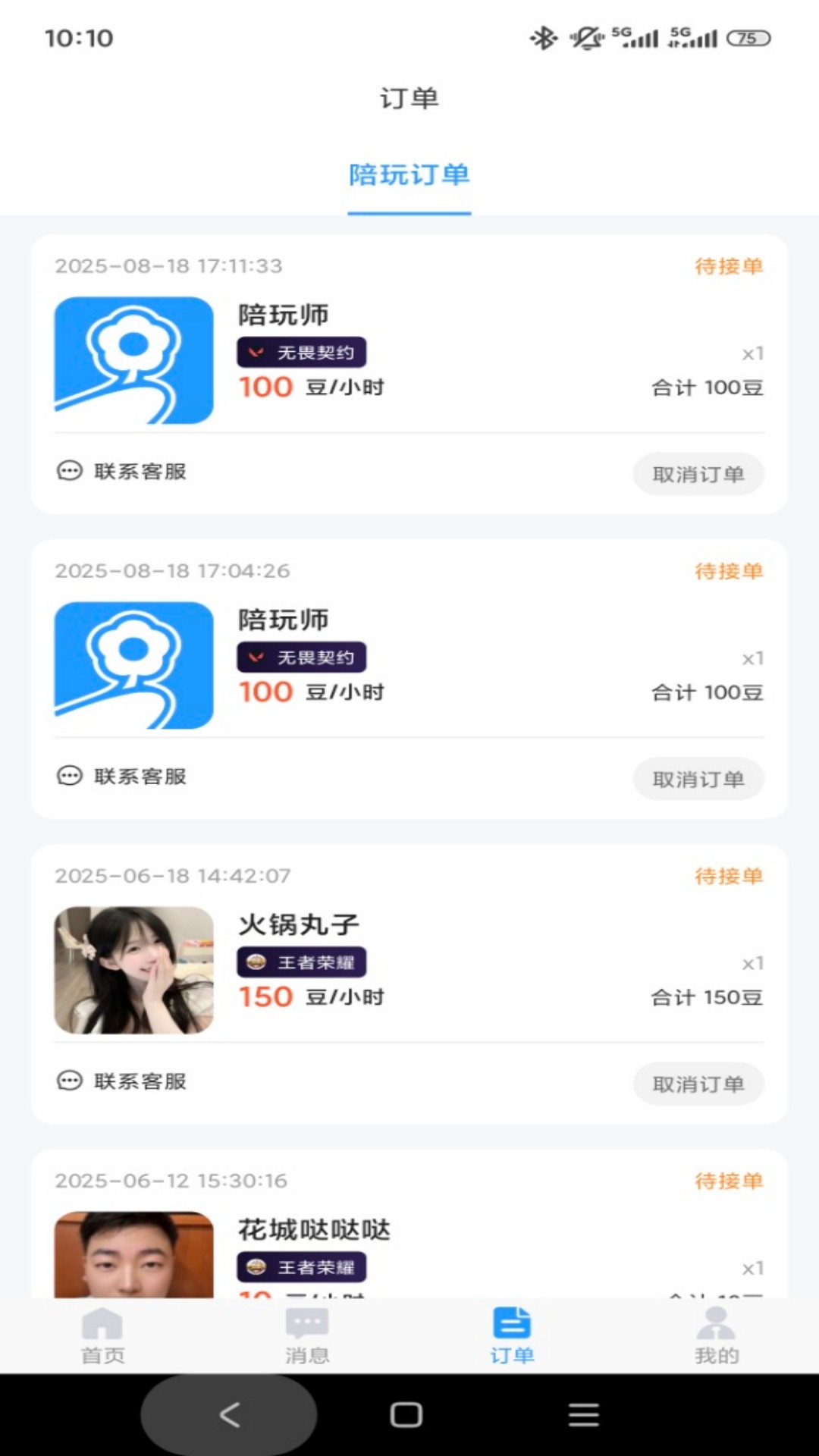Open 花城哒哒哒's avatar photo
The image size is (819, 1456).
[133, 1259]
